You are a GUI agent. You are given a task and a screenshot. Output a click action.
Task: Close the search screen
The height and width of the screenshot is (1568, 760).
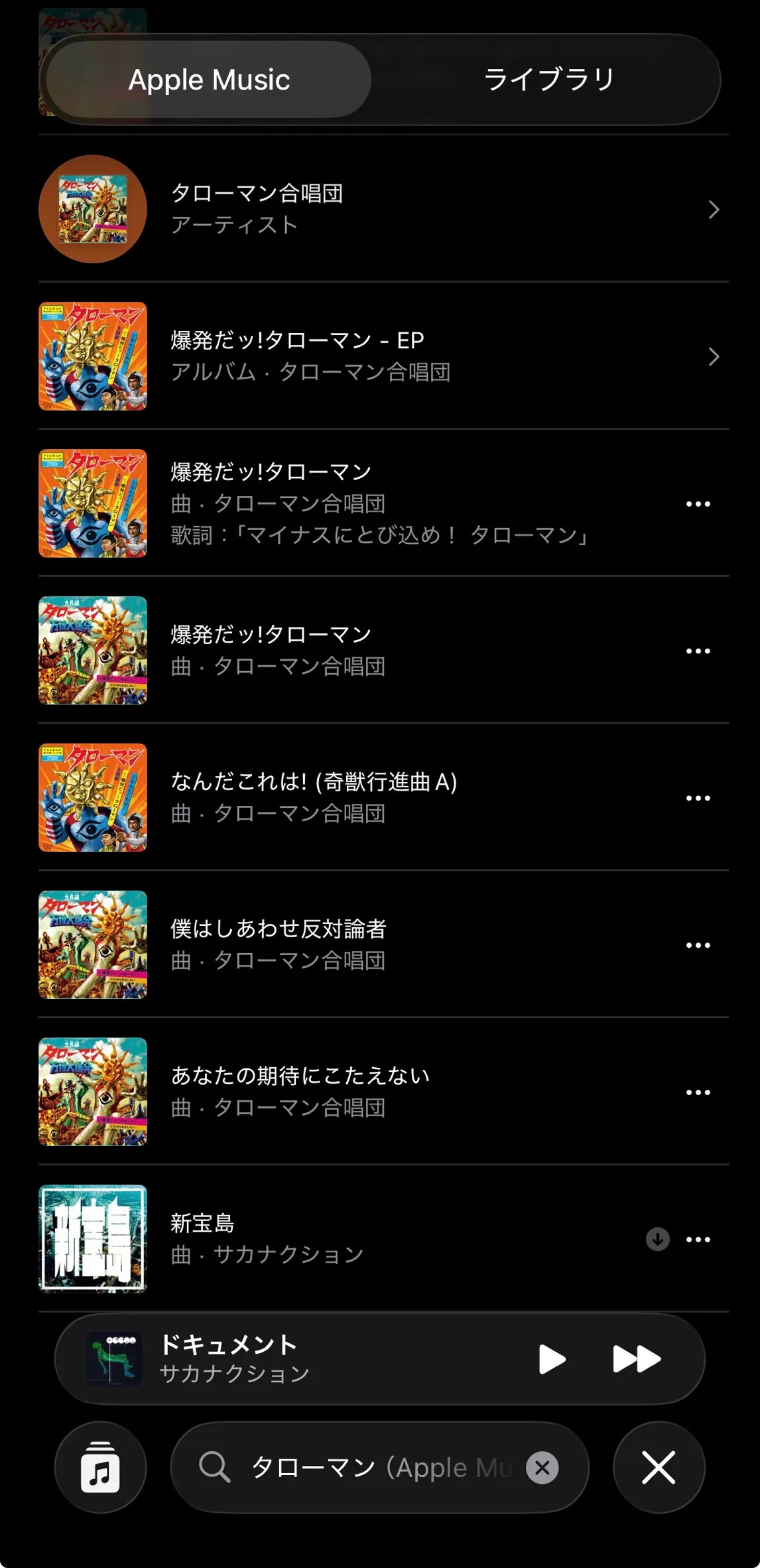coord(659,1467)
